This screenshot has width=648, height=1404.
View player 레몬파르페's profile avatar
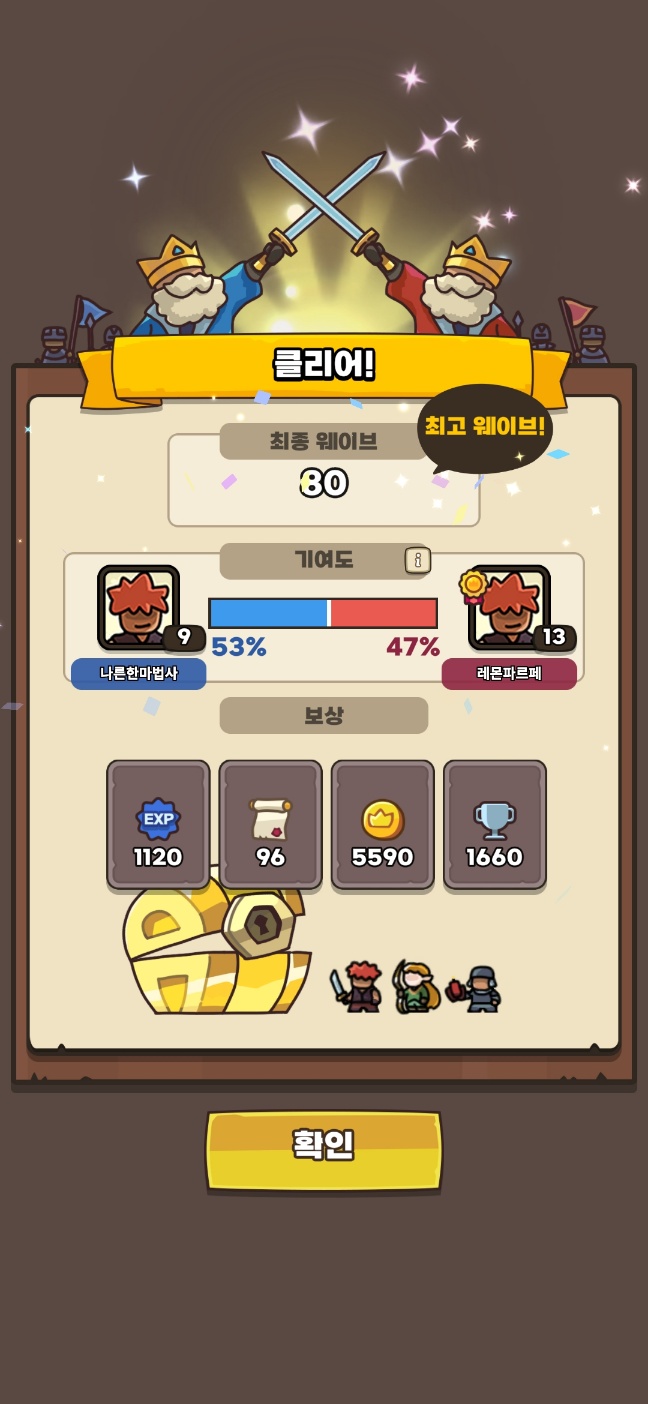[508, 607]
